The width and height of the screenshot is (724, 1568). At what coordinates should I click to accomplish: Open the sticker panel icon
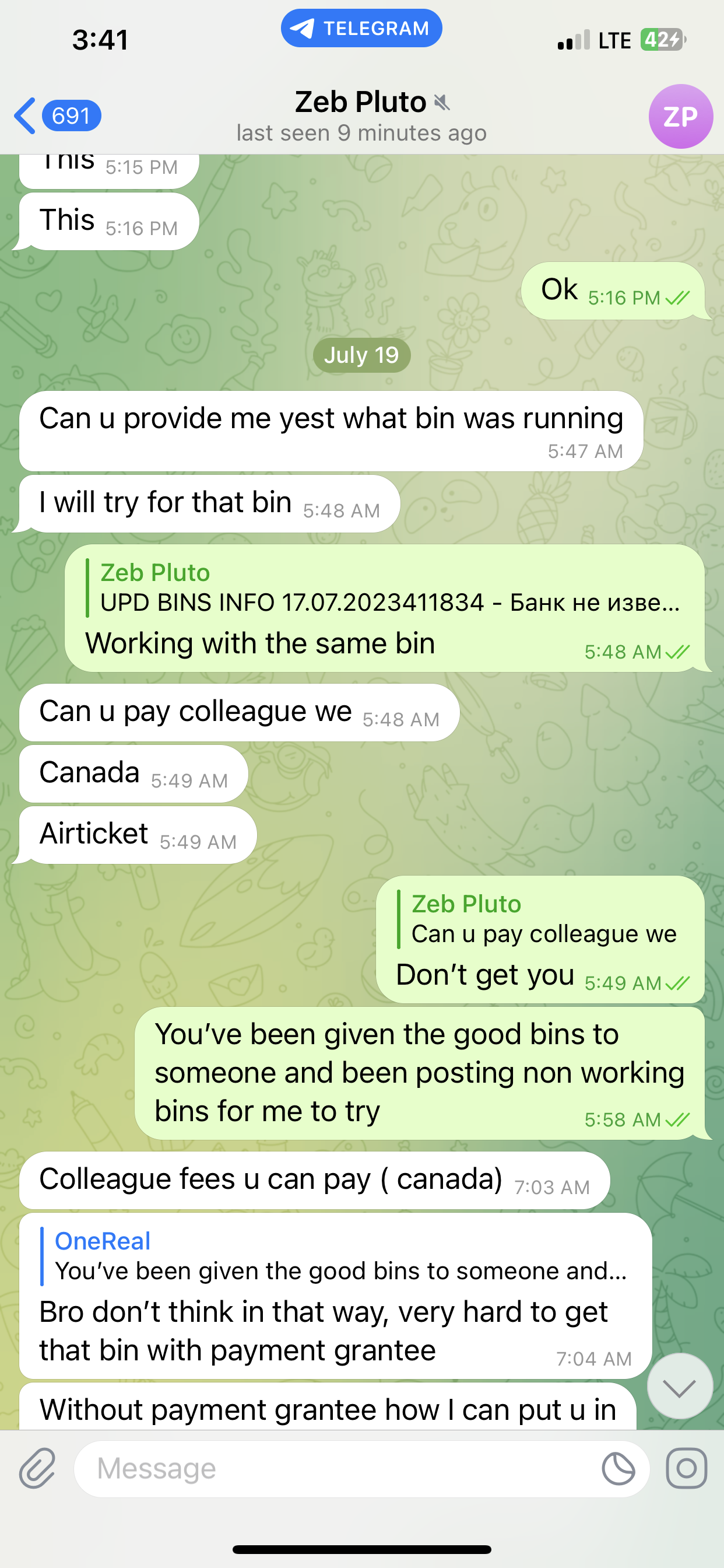618,1469
